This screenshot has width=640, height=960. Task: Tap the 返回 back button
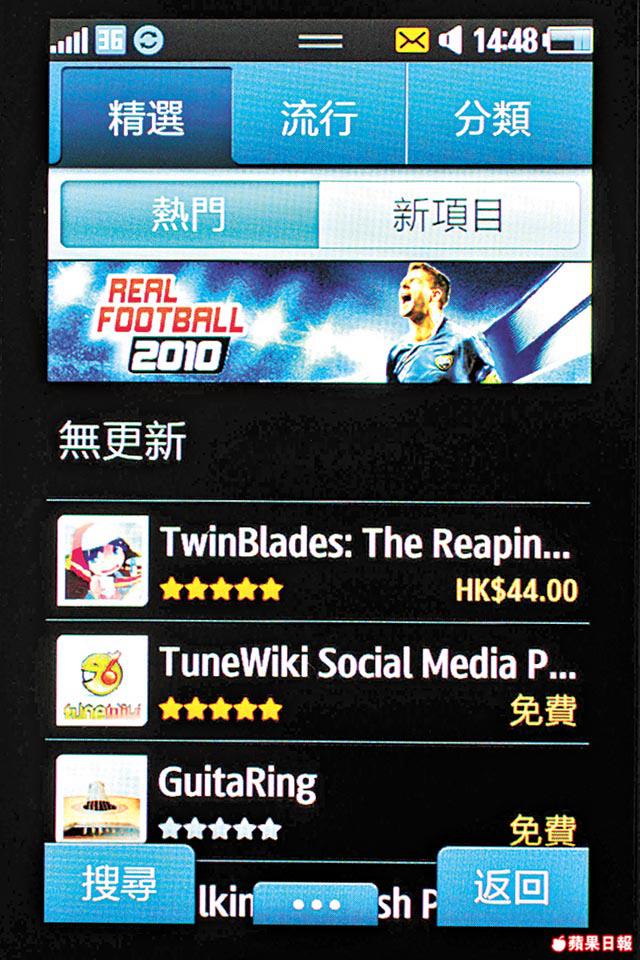[511, 886]
